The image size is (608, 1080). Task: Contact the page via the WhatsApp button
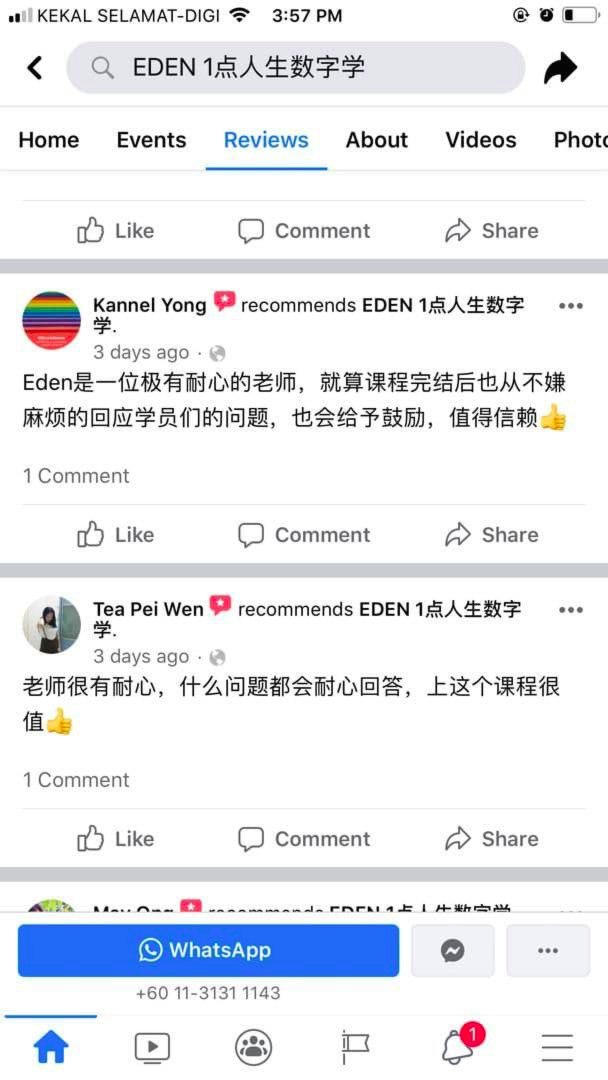pos(209,951)
